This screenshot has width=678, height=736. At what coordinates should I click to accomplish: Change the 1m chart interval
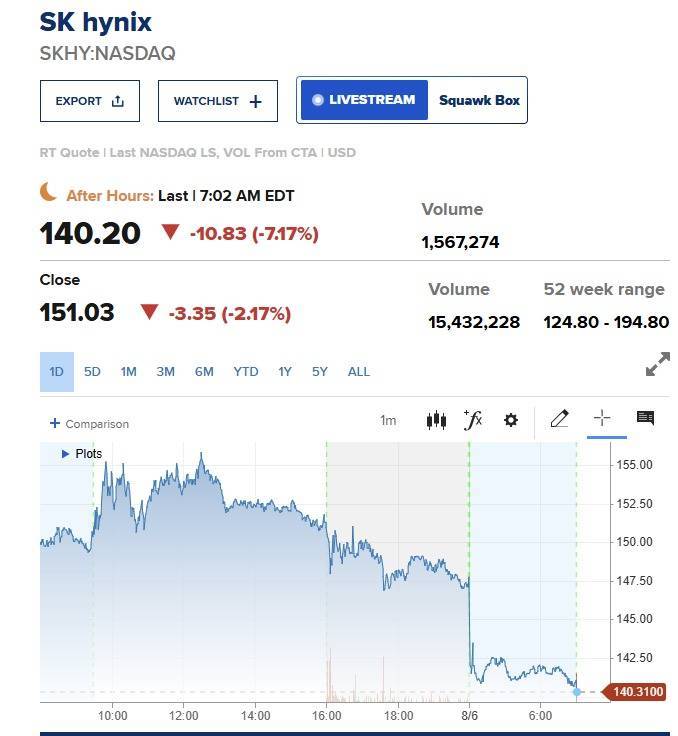(388, 420)
